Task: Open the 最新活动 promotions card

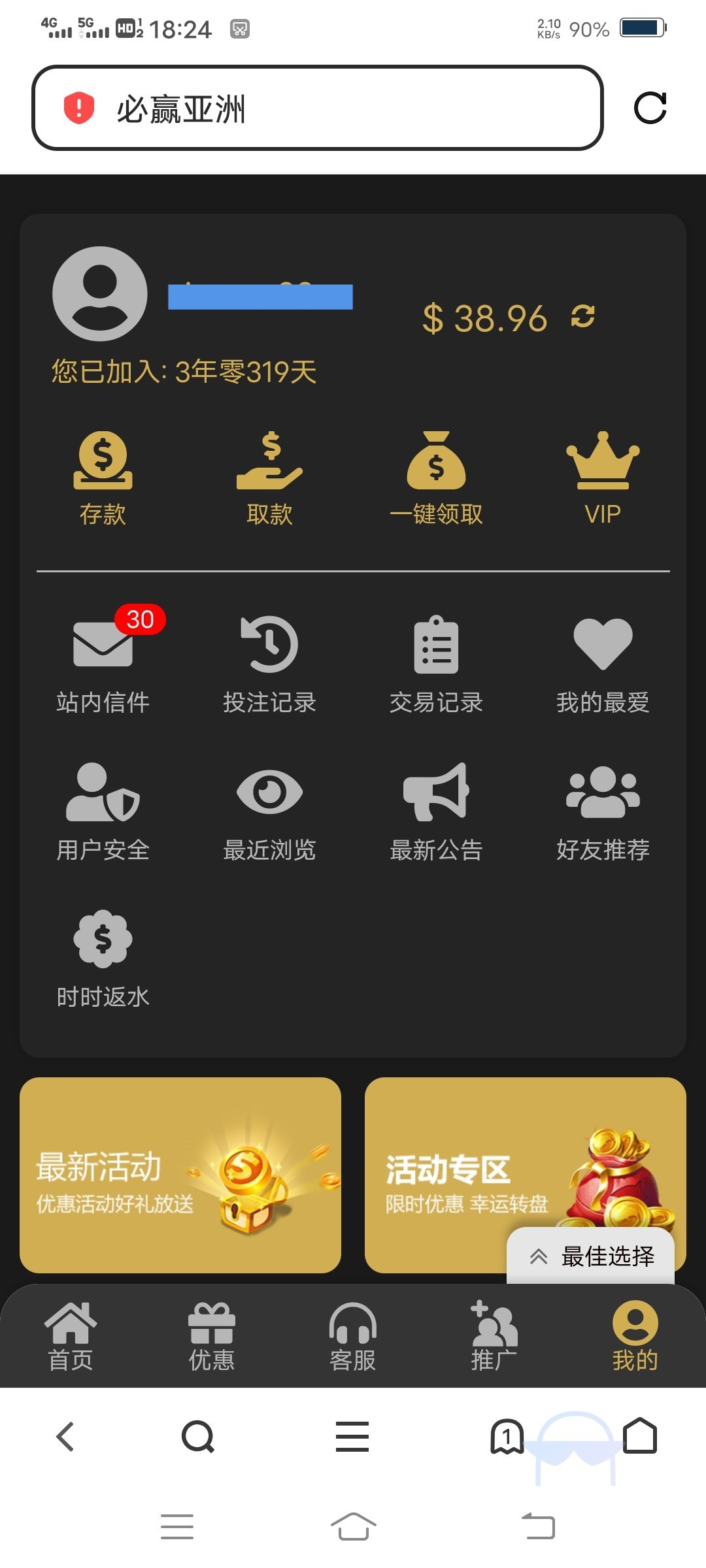Action: coord(180,1175)
